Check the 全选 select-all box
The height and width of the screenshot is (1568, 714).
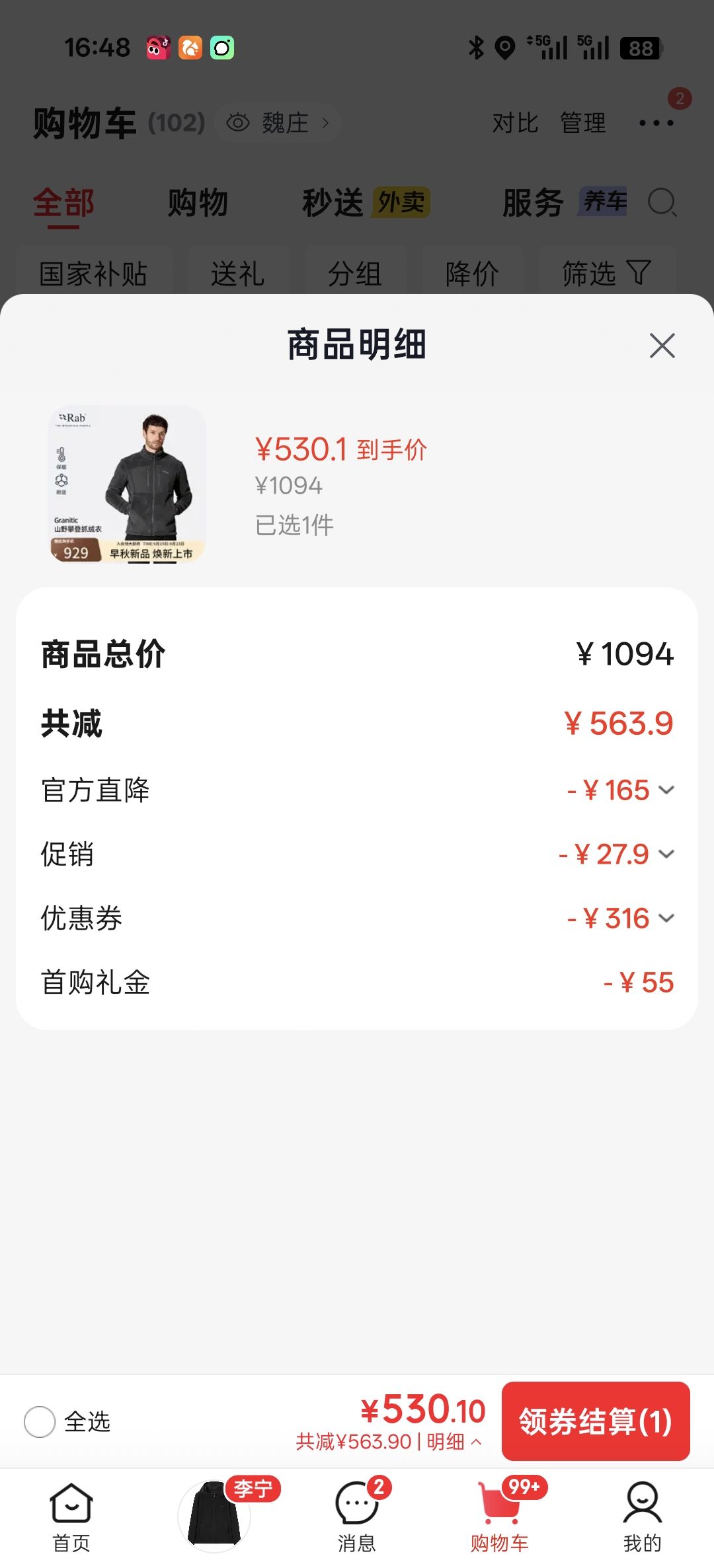pyautogui.click(x=40, y=1421)
